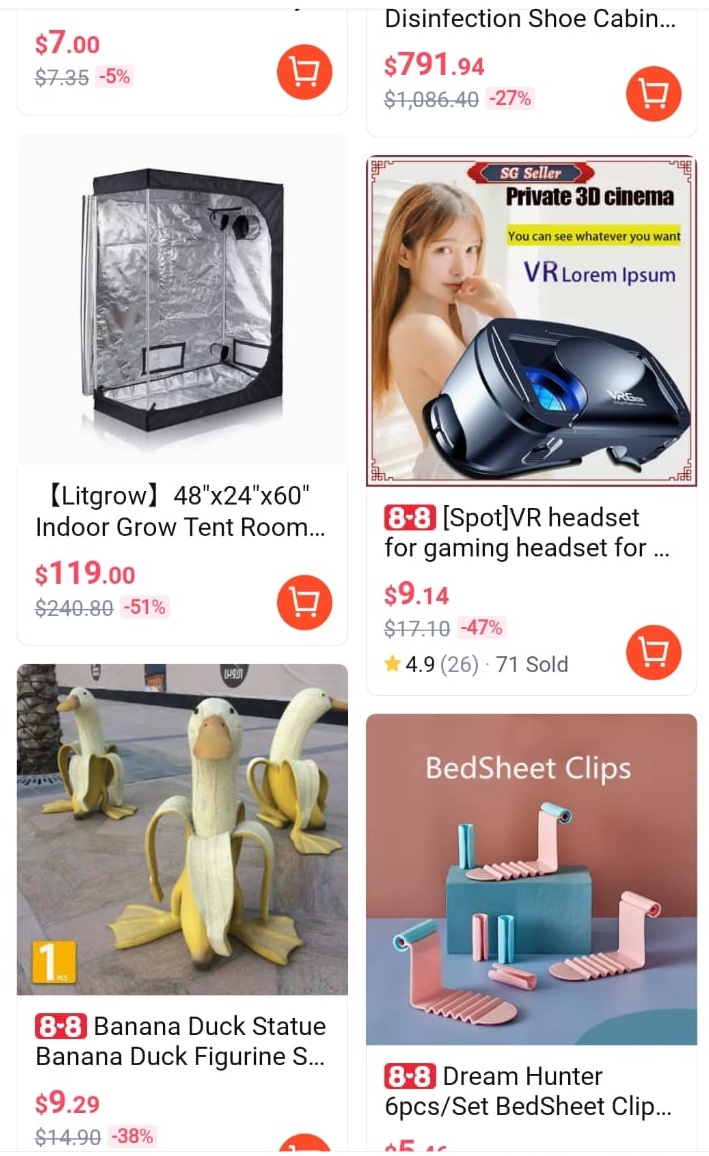Image resolution: width=709 pixels, height=1156 pixels.
Task: Open the VR headset product card
Action: click(x=531, y=425)
